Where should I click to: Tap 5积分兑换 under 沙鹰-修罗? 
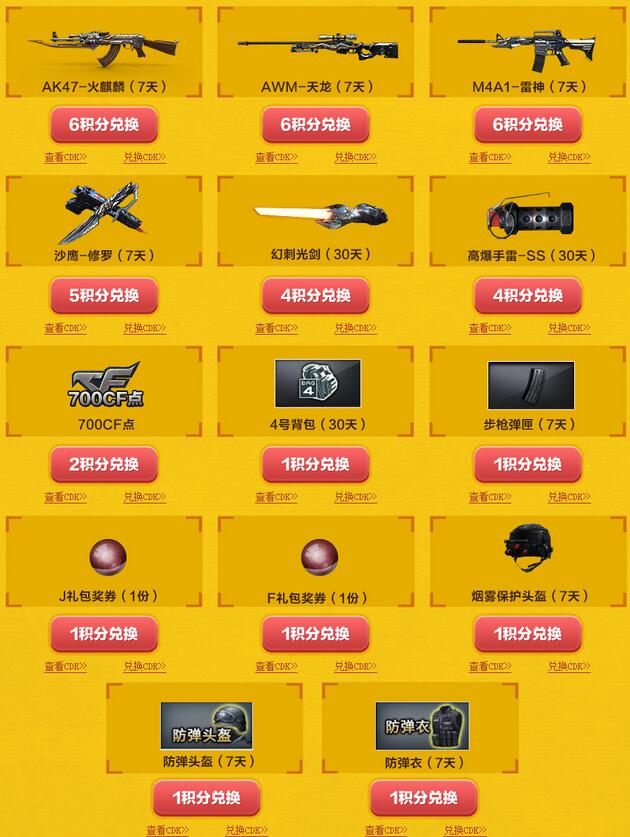[104, 296]
